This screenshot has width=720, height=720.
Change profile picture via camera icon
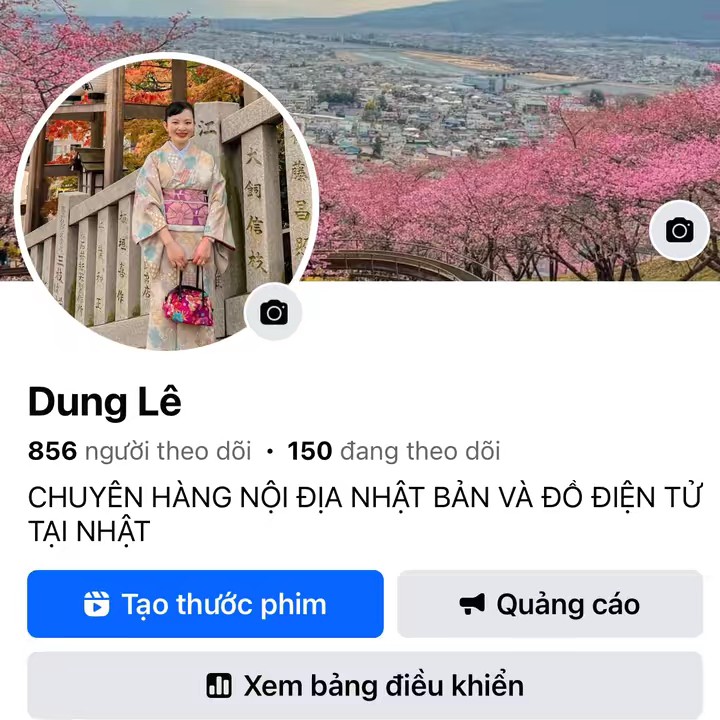pos(274,312)
